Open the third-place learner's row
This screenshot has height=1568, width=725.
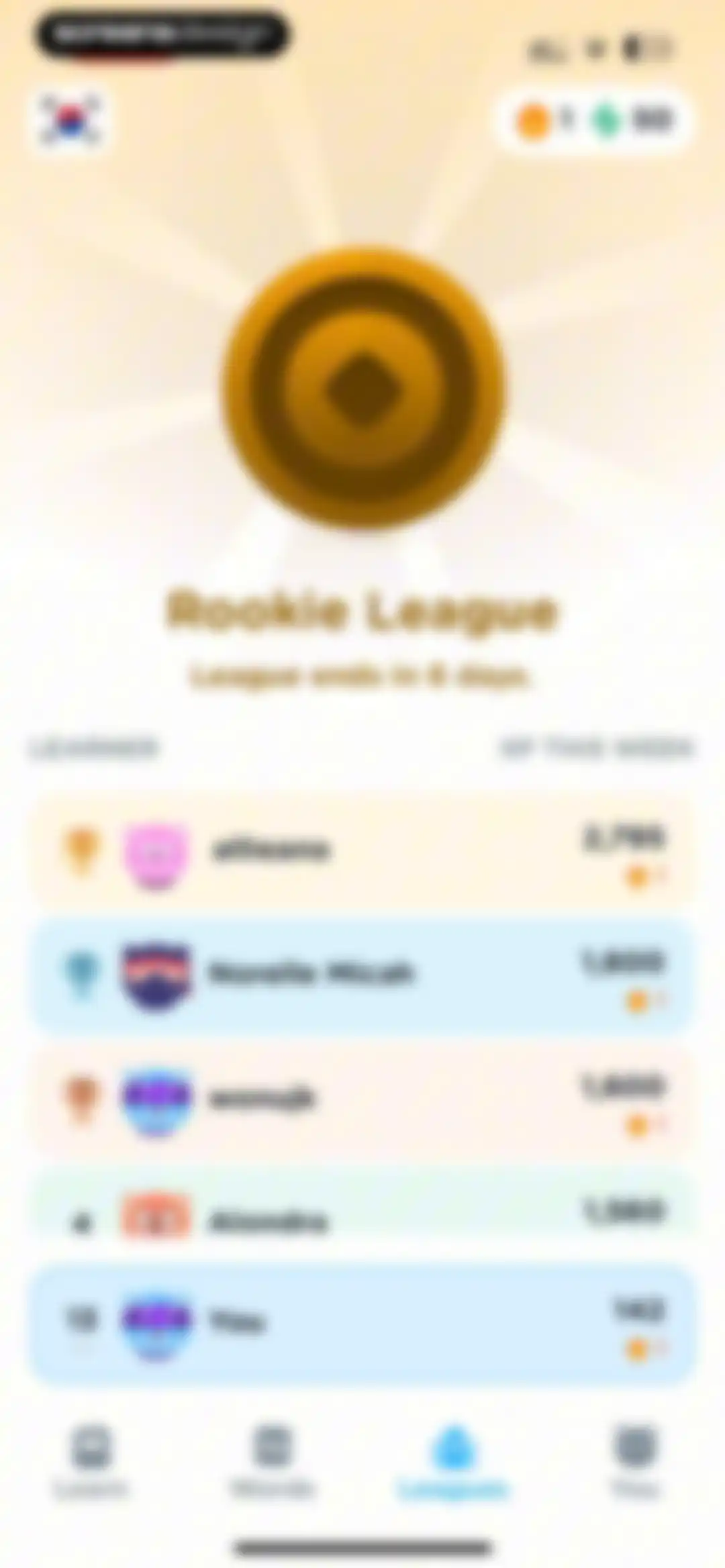(362, 1100)
